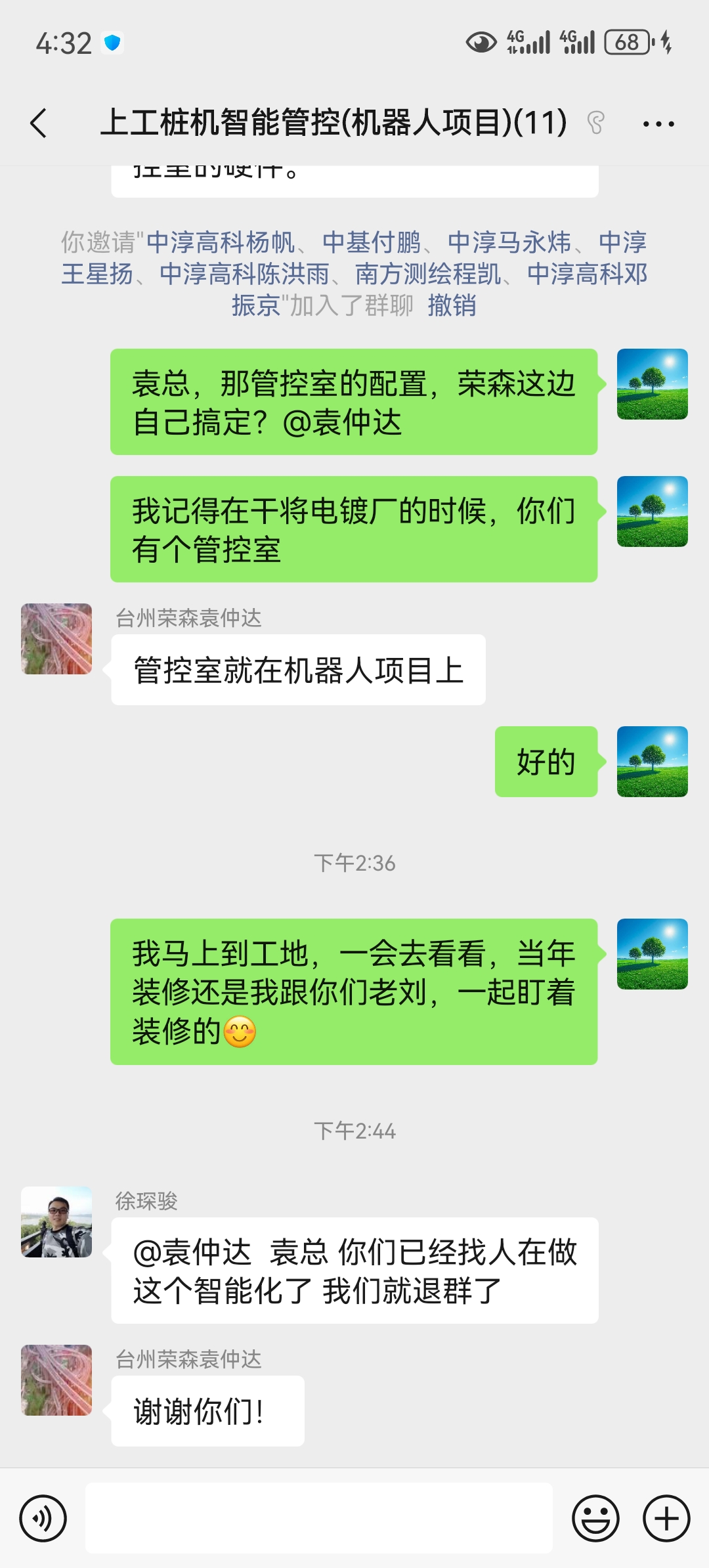Go back to the chat list
This screenshot has width=709, height=1568.
pyautogui.click(x=39, y=123)
